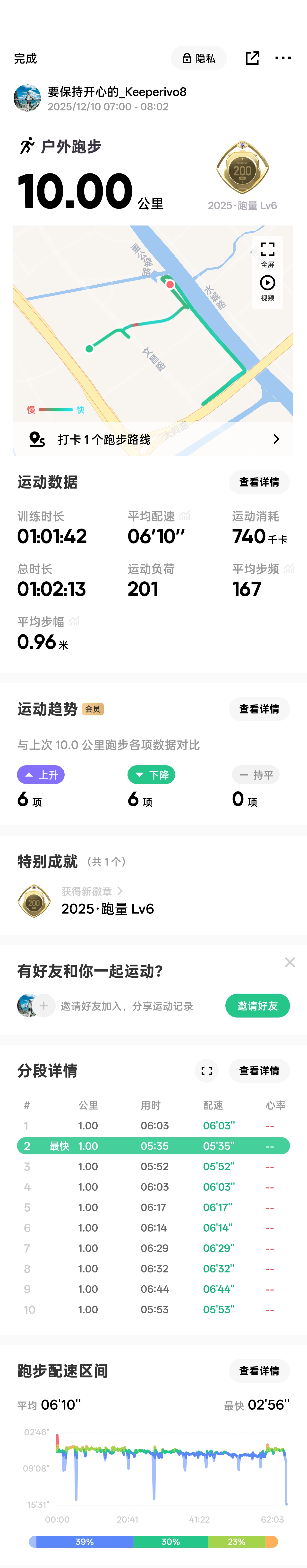View details of 跑步配速区间
Viewport: 307px width, 1568px height.
259,1371
